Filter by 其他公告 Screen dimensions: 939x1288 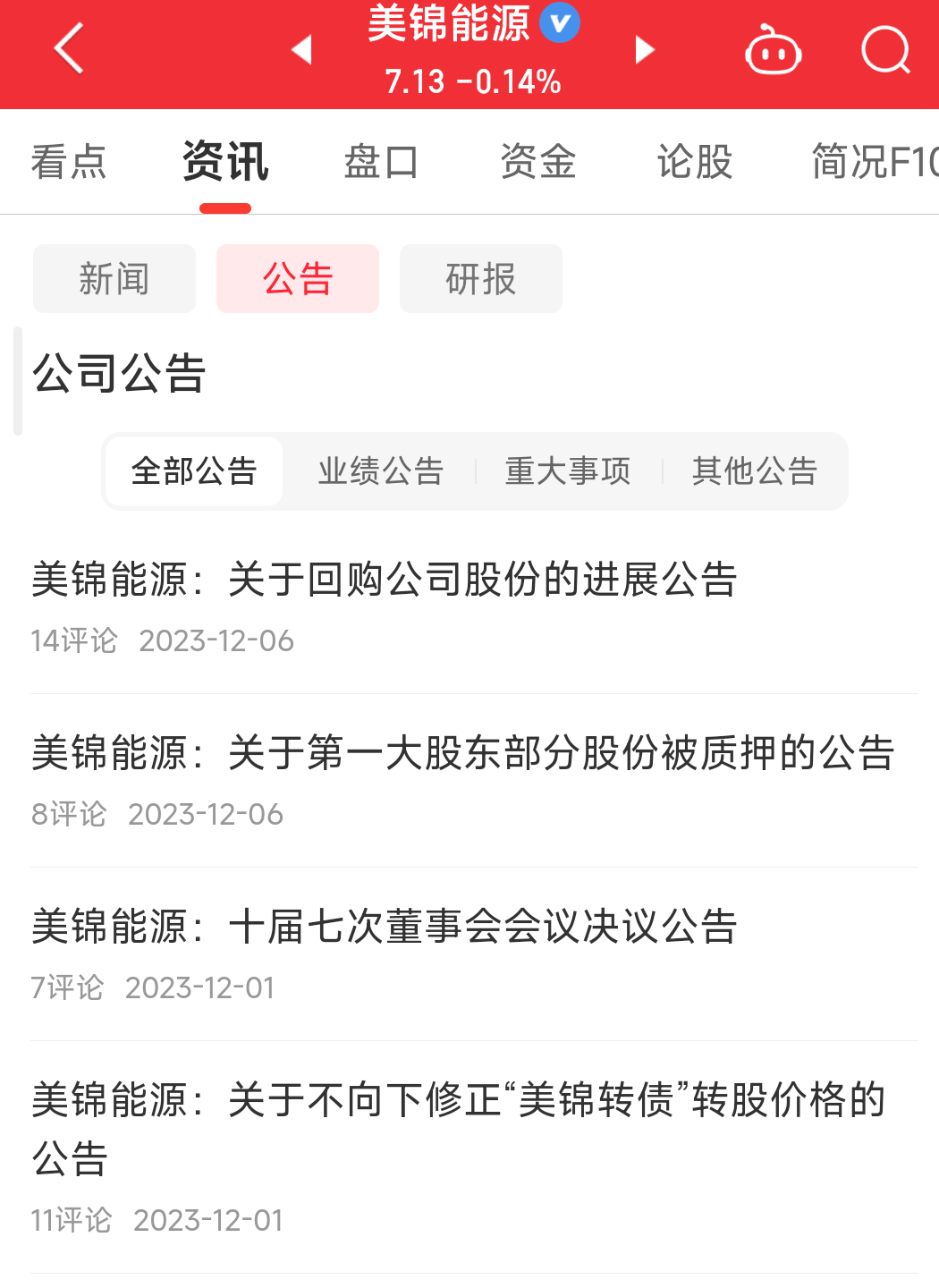(755, 471)
